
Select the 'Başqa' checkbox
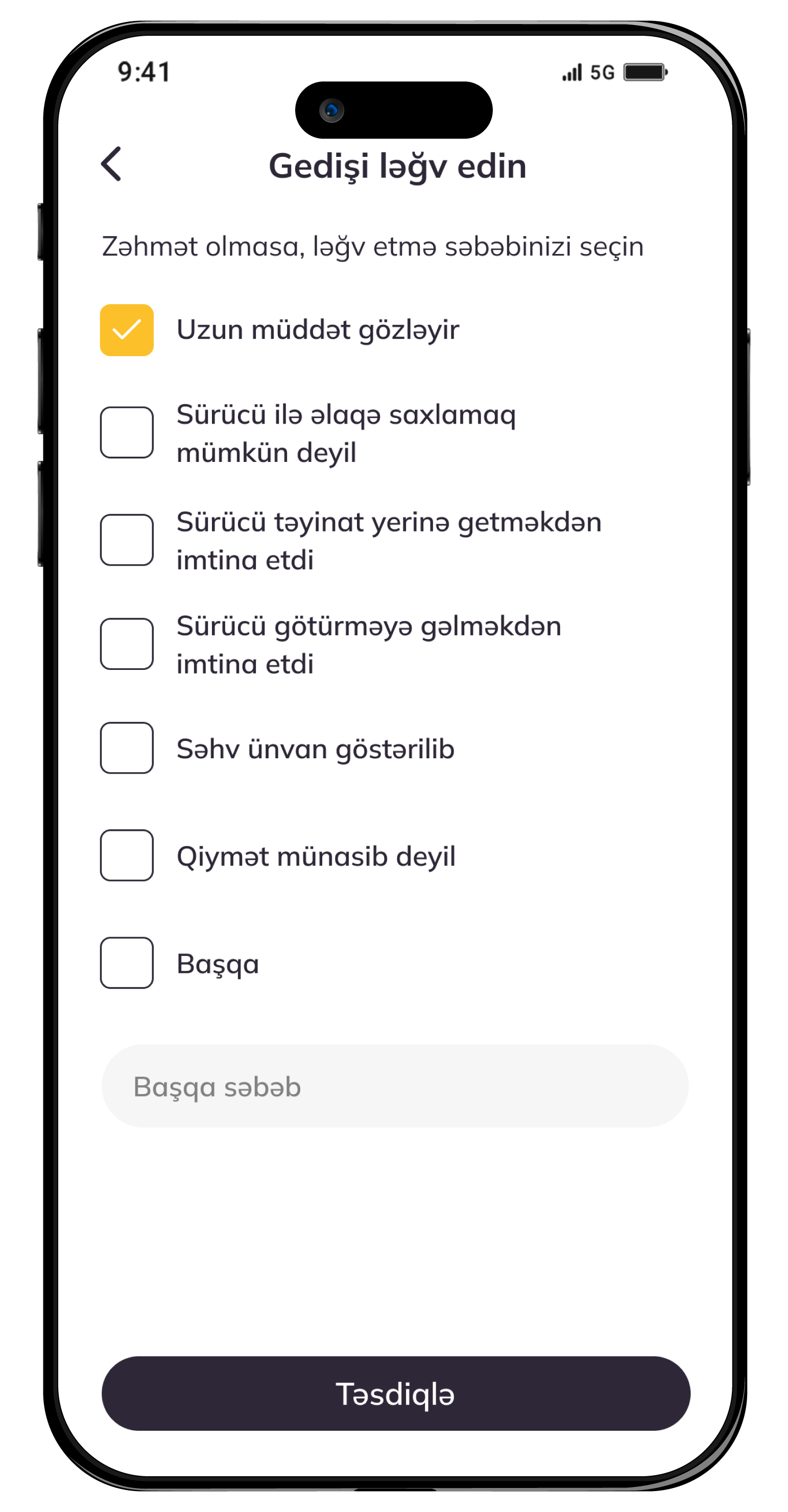coord(127,963)
